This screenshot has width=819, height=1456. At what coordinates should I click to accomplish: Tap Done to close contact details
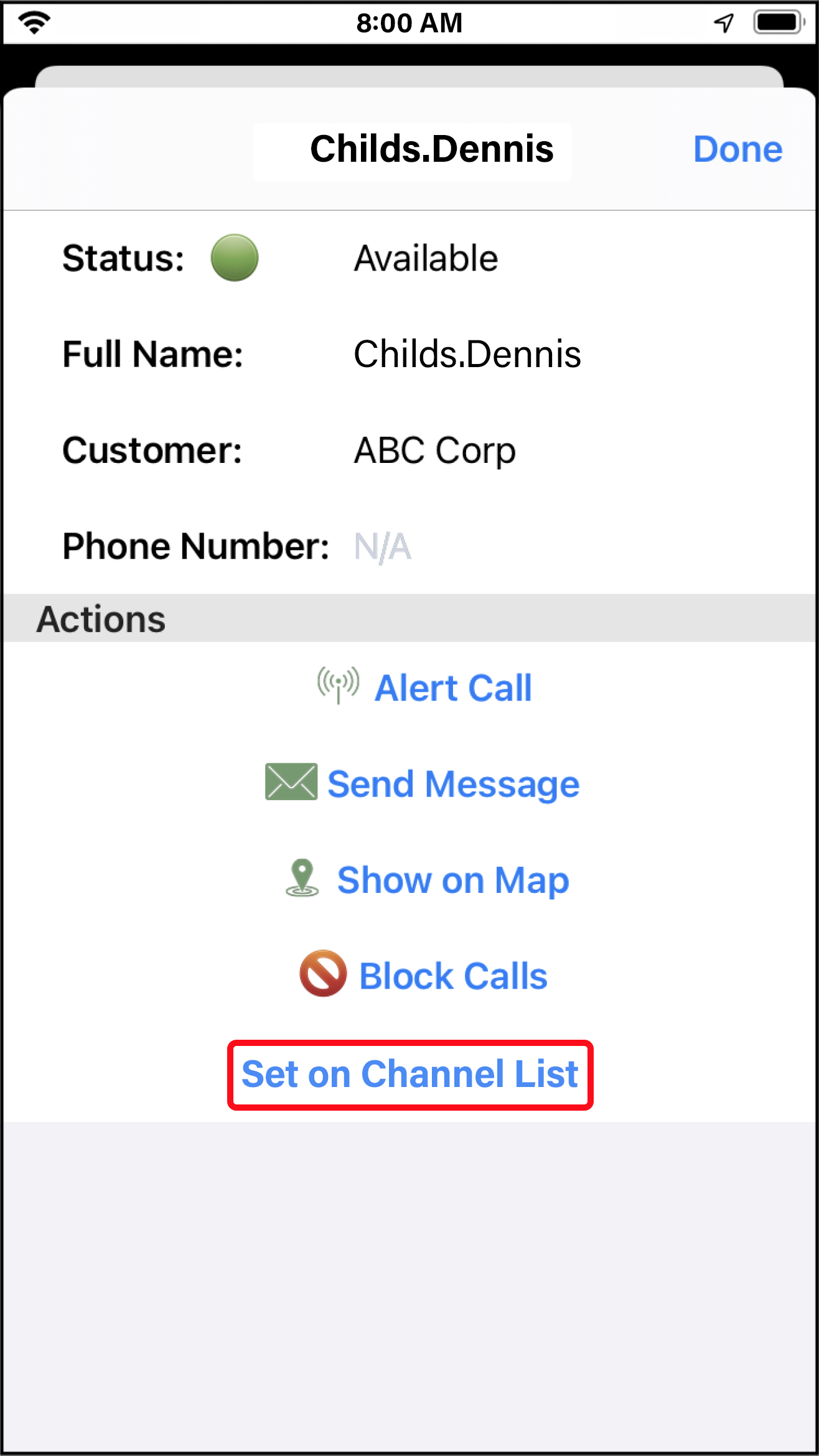pos(737,149)
